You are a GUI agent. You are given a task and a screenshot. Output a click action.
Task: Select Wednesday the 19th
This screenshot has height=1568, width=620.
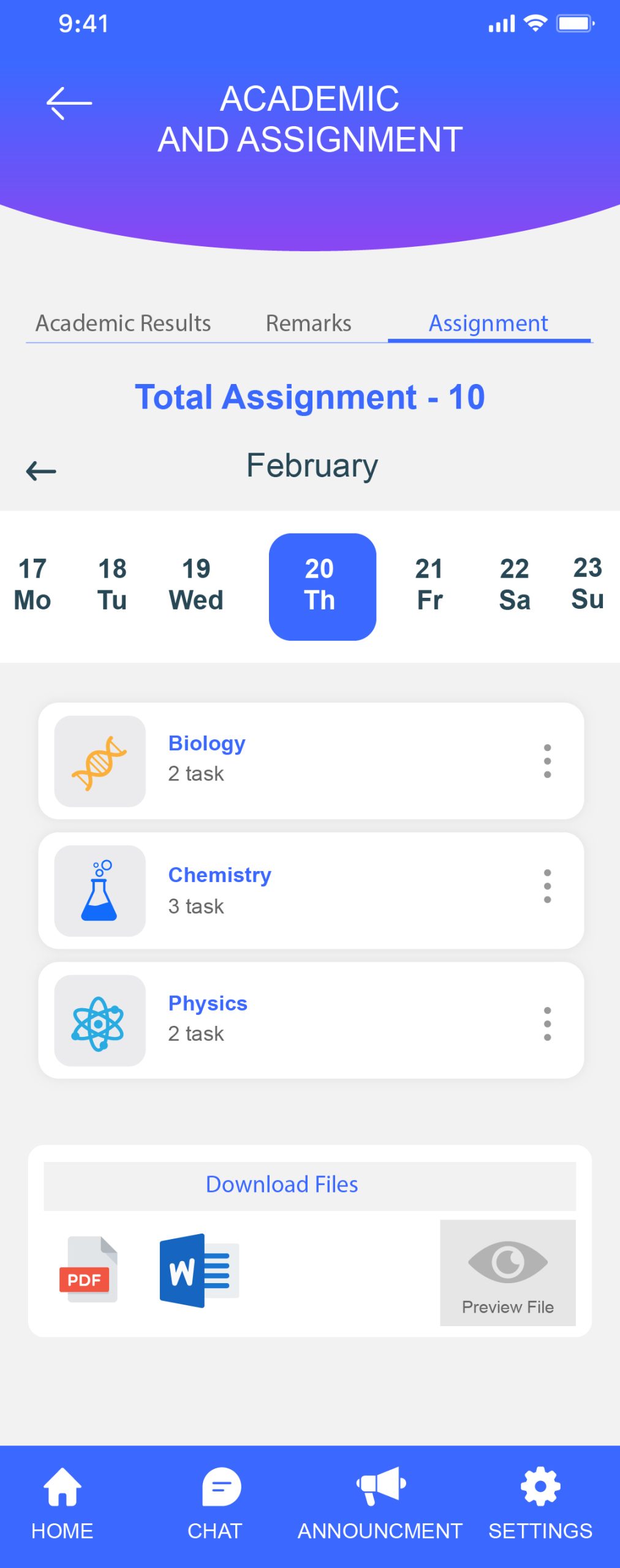pyautogui.click(x=196, y=585)
